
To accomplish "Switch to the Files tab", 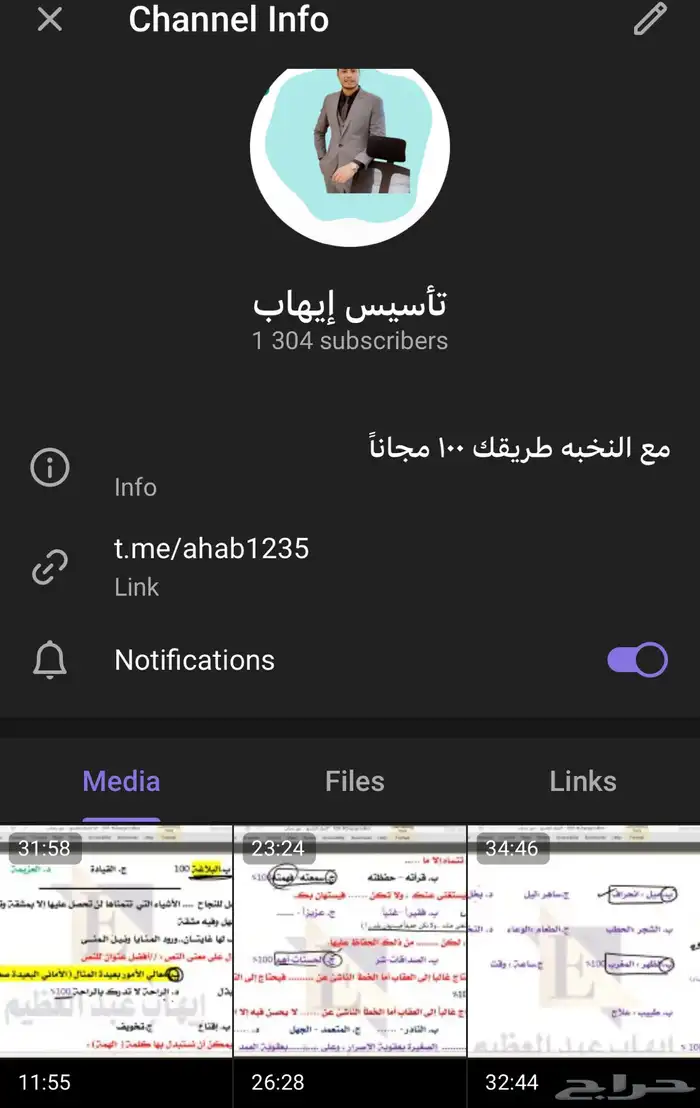I will coord(354,781).
